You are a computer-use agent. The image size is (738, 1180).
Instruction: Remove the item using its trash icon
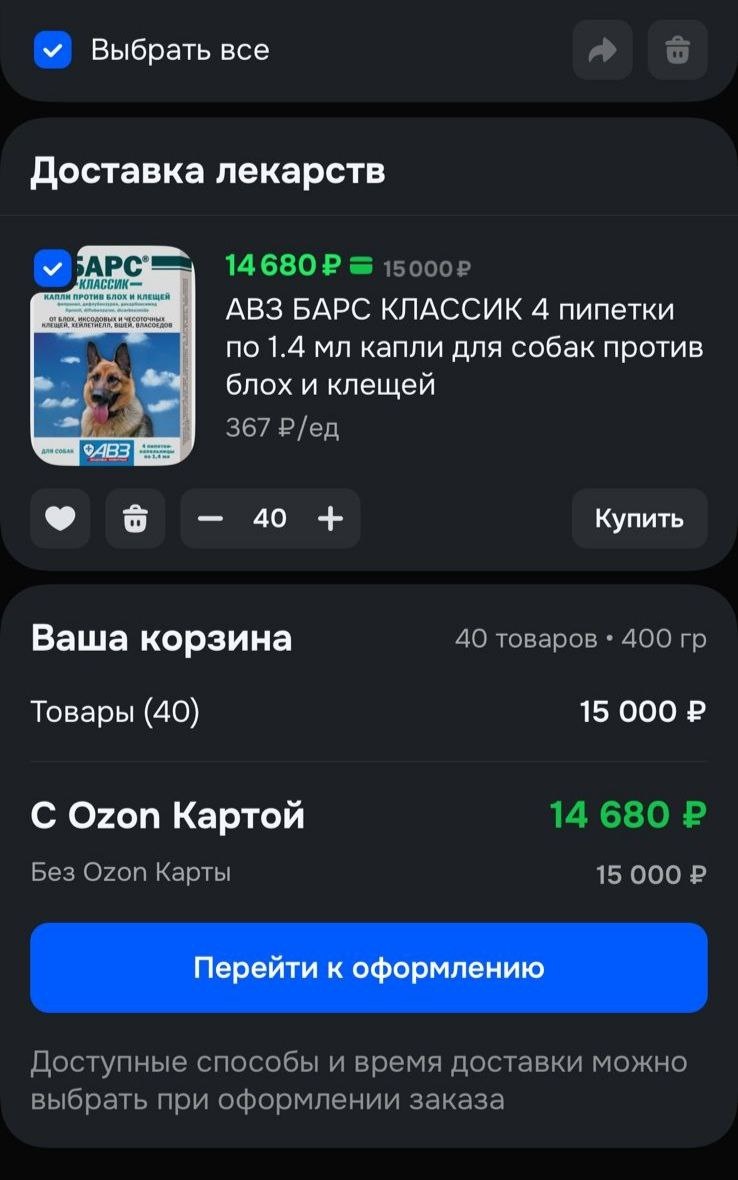pos(135,518)
